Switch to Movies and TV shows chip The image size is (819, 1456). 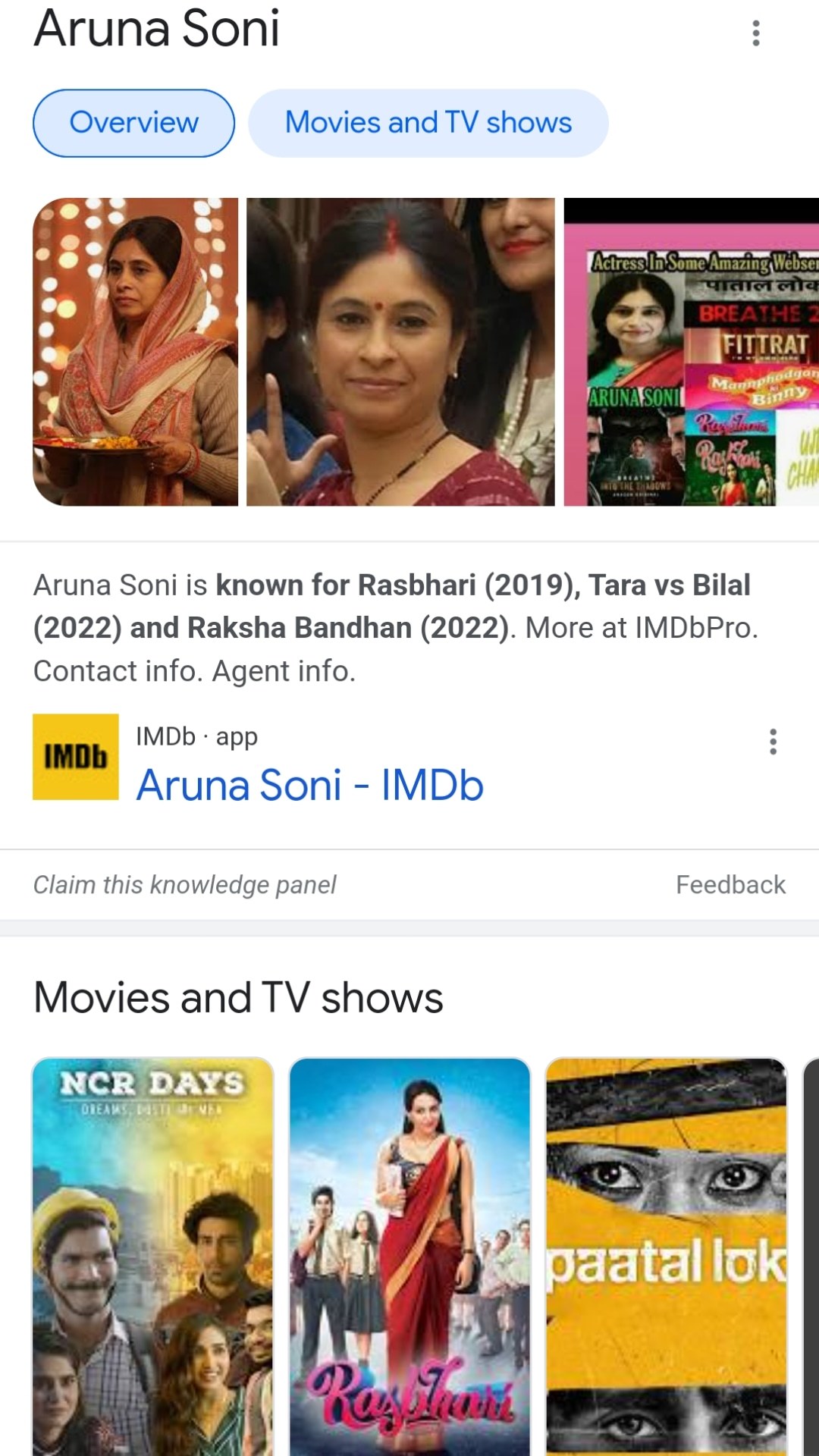(x=428, y=123)
